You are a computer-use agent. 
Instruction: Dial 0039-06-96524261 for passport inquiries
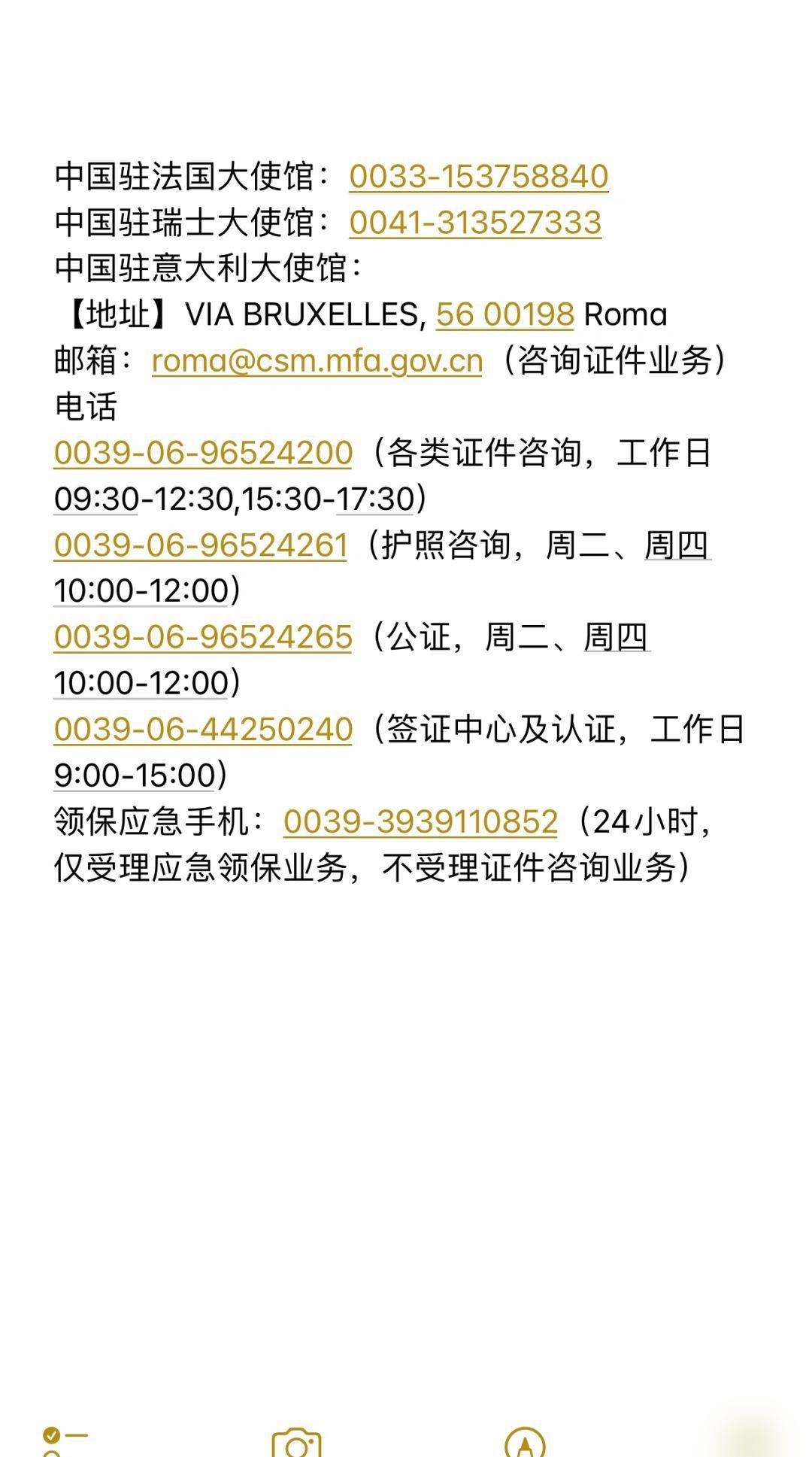point(200,545)
